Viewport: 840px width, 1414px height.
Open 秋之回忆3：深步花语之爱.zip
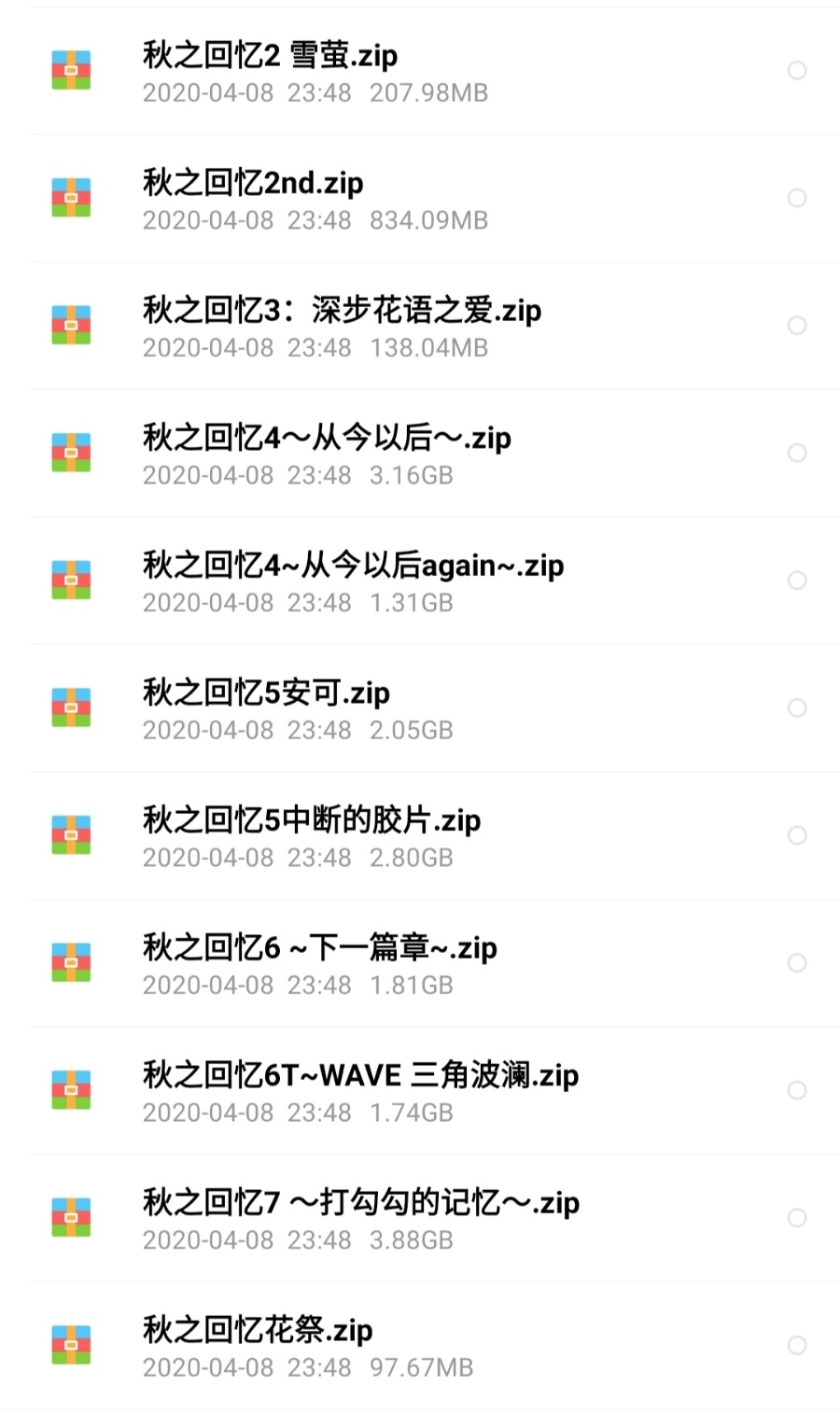(341, 310)
